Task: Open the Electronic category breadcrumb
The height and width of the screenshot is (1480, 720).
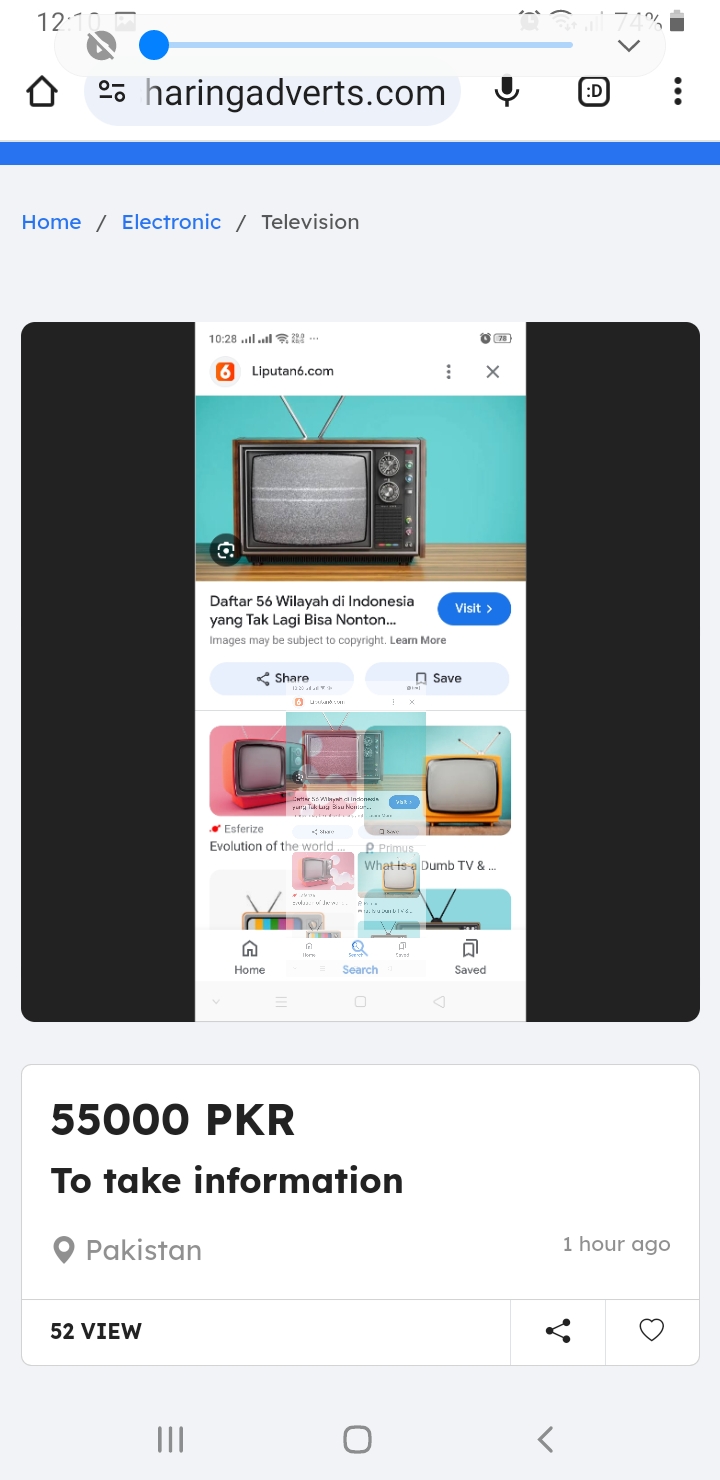Action: 171,222
